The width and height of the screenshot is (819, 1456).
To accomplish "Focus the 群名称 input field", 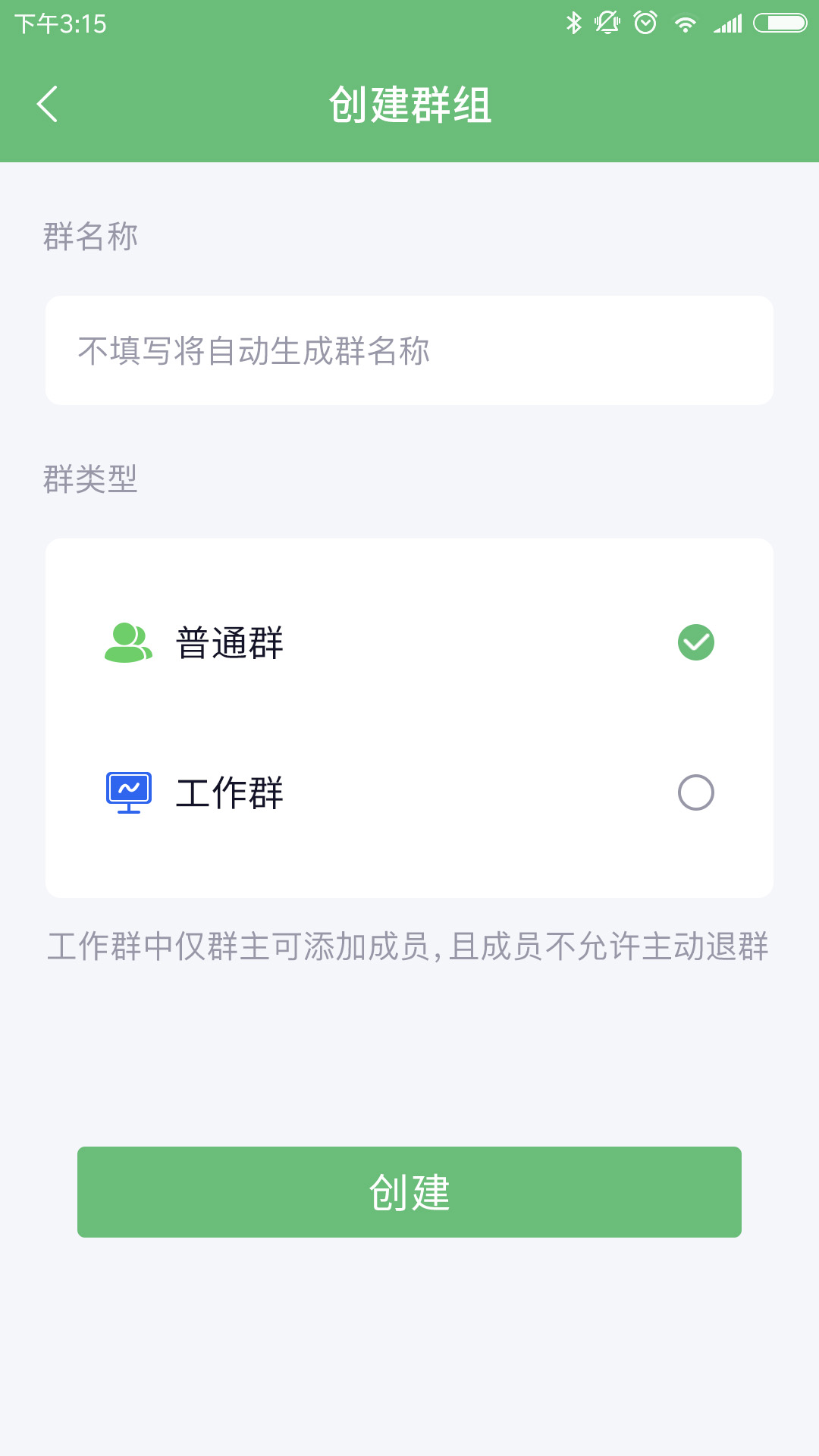I will [x=409, y=350].
